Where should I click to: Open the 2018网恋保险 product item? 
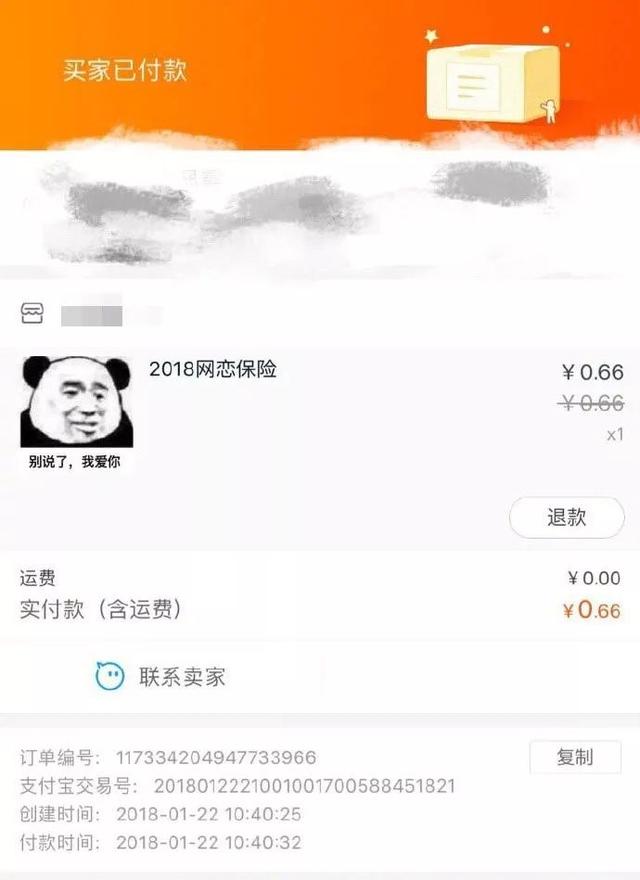[212, 370]
